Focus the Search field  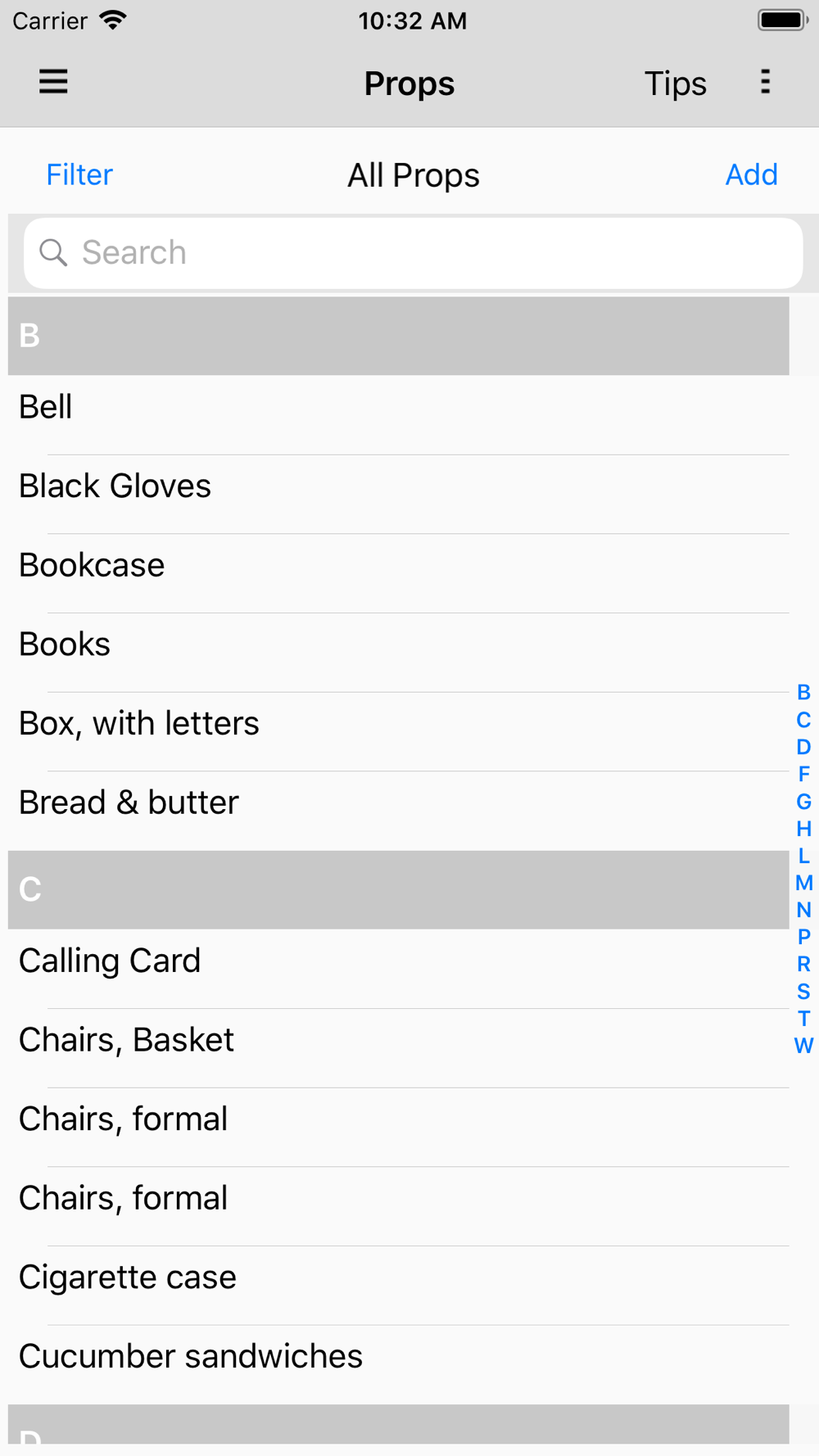click(413, 253)
